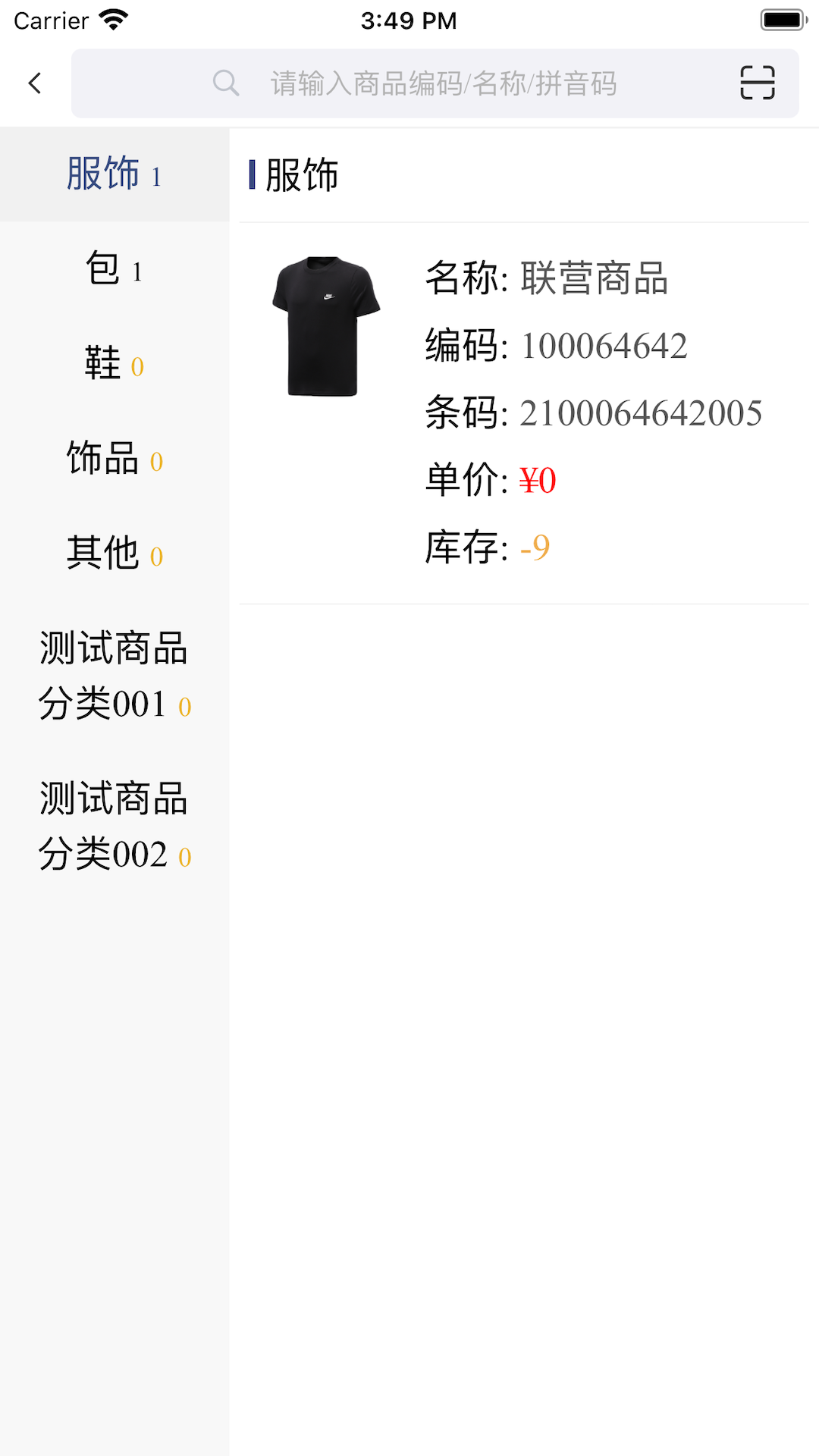
Task: Select the 包 category
Action: pyautogui.click(x=114, y=268)
